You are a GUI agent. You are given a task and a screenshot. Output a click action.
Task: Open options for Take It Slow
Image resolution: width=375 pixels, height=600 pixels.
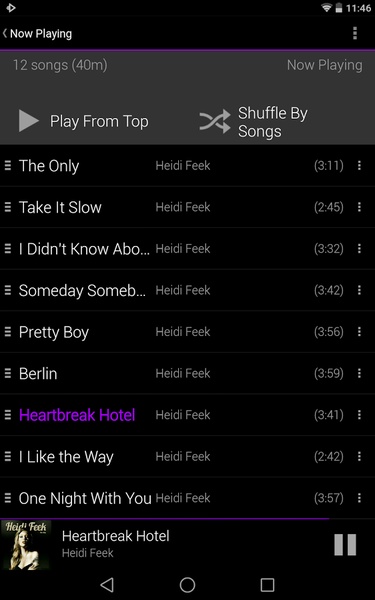click(x=359, y=207)
